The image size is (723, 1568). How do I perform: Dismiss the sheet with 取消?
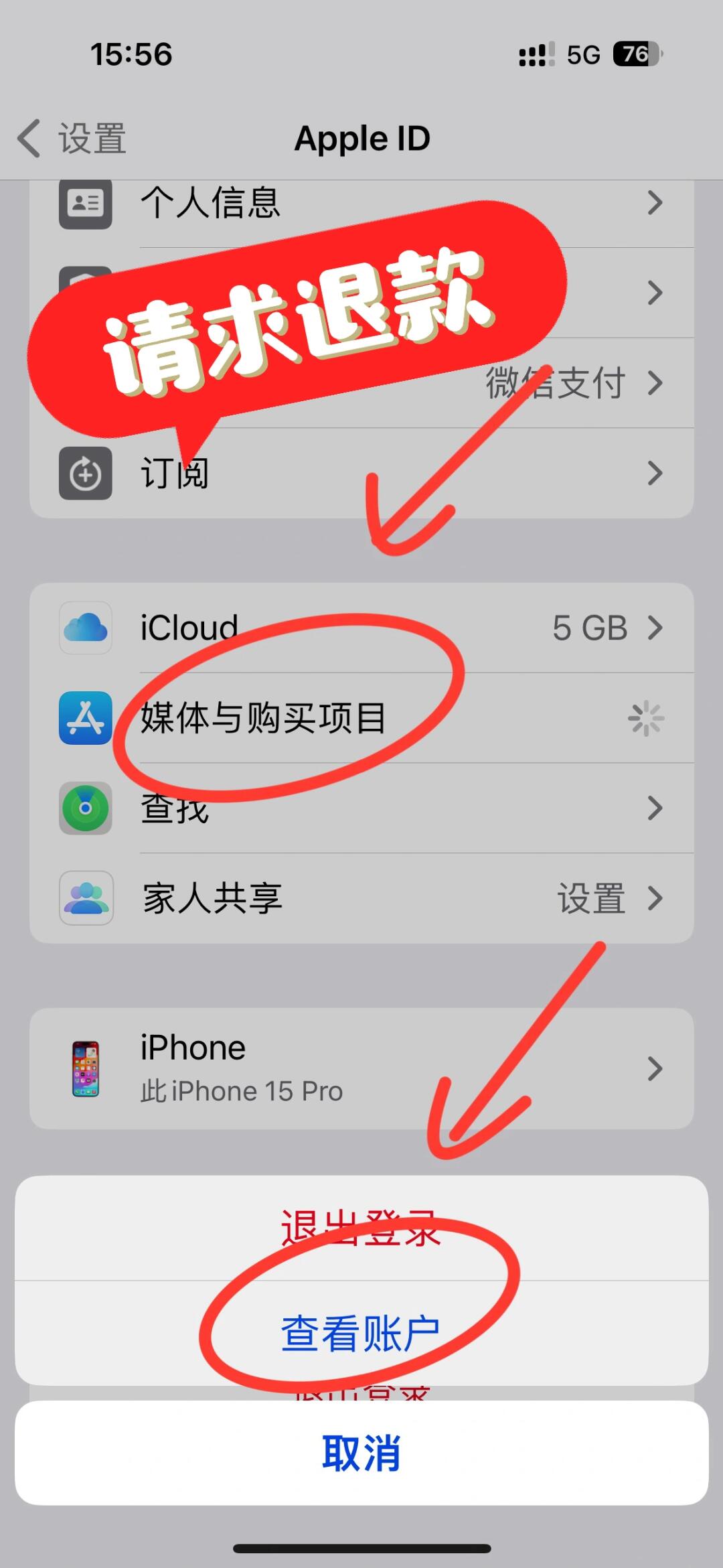tap(361, 1453)
